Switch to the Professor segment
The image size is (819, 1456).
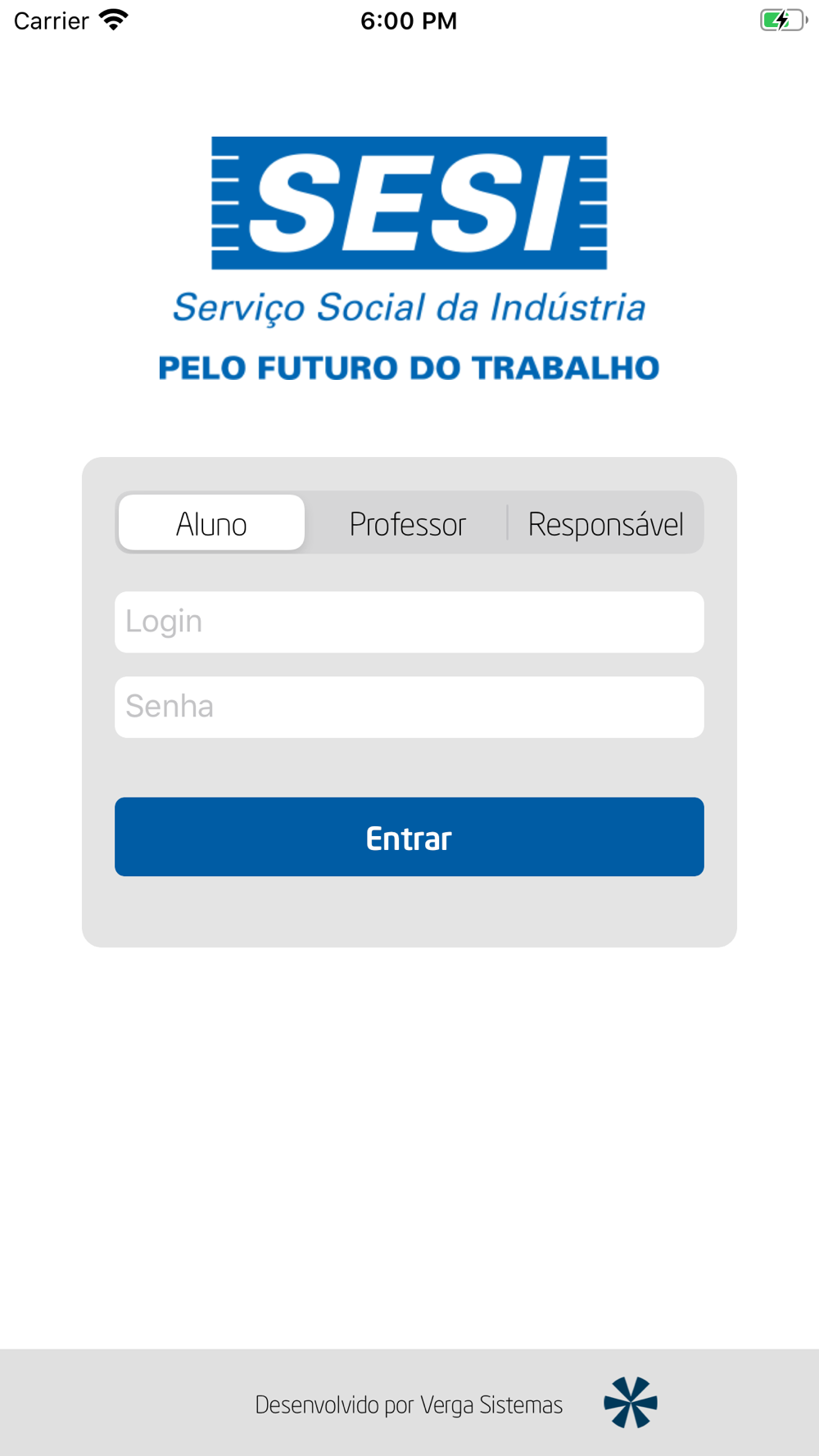(408, 522)
